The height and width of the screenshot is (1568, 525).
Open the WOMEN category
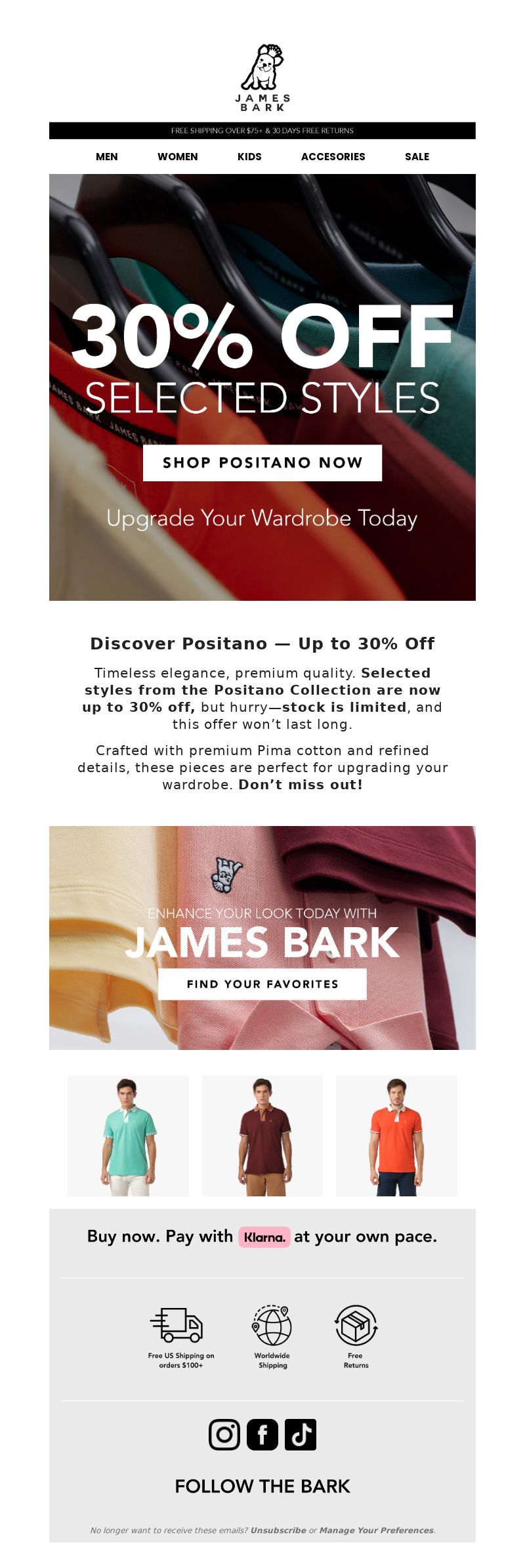coord(177,156)
